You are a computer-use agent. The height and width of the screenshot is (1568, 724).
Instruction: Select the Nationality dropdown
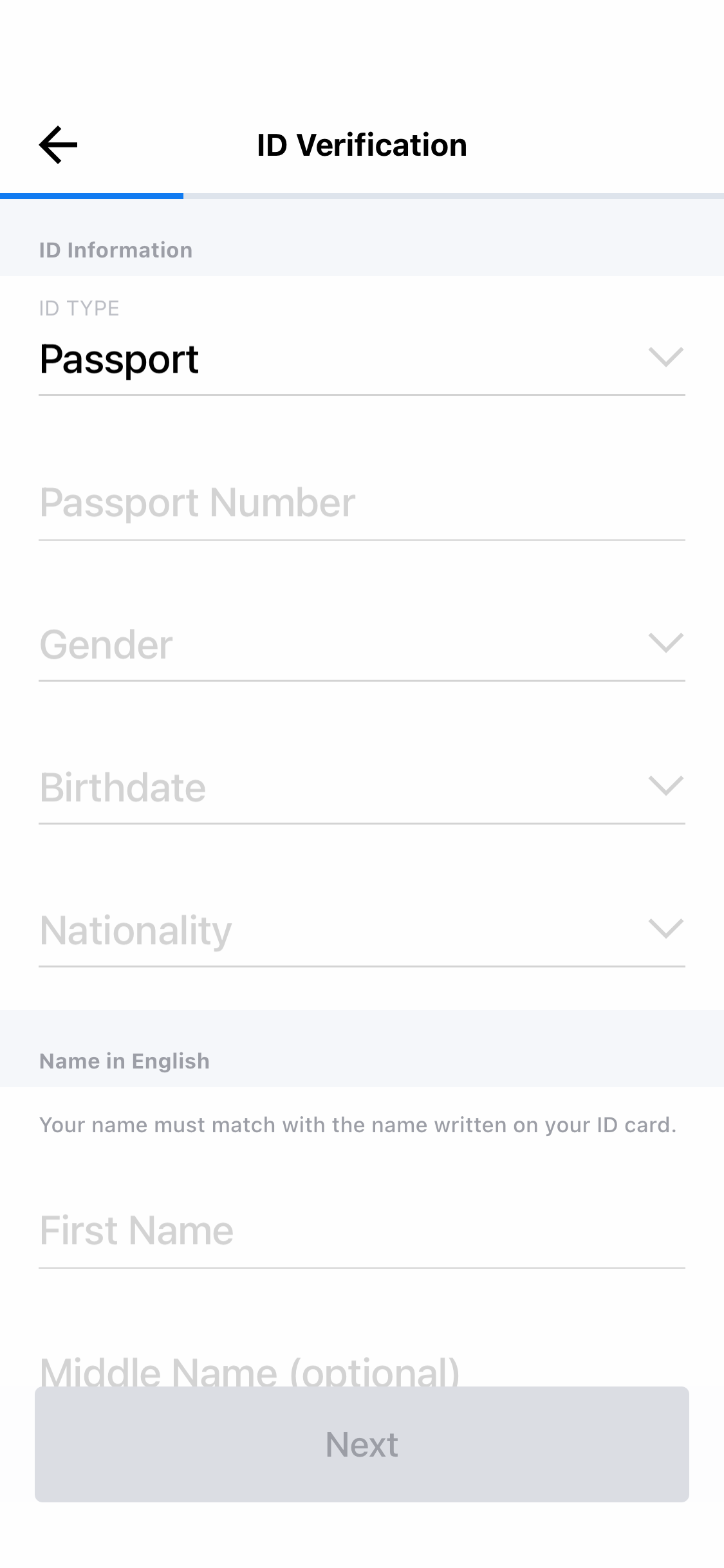click(362, 930)
